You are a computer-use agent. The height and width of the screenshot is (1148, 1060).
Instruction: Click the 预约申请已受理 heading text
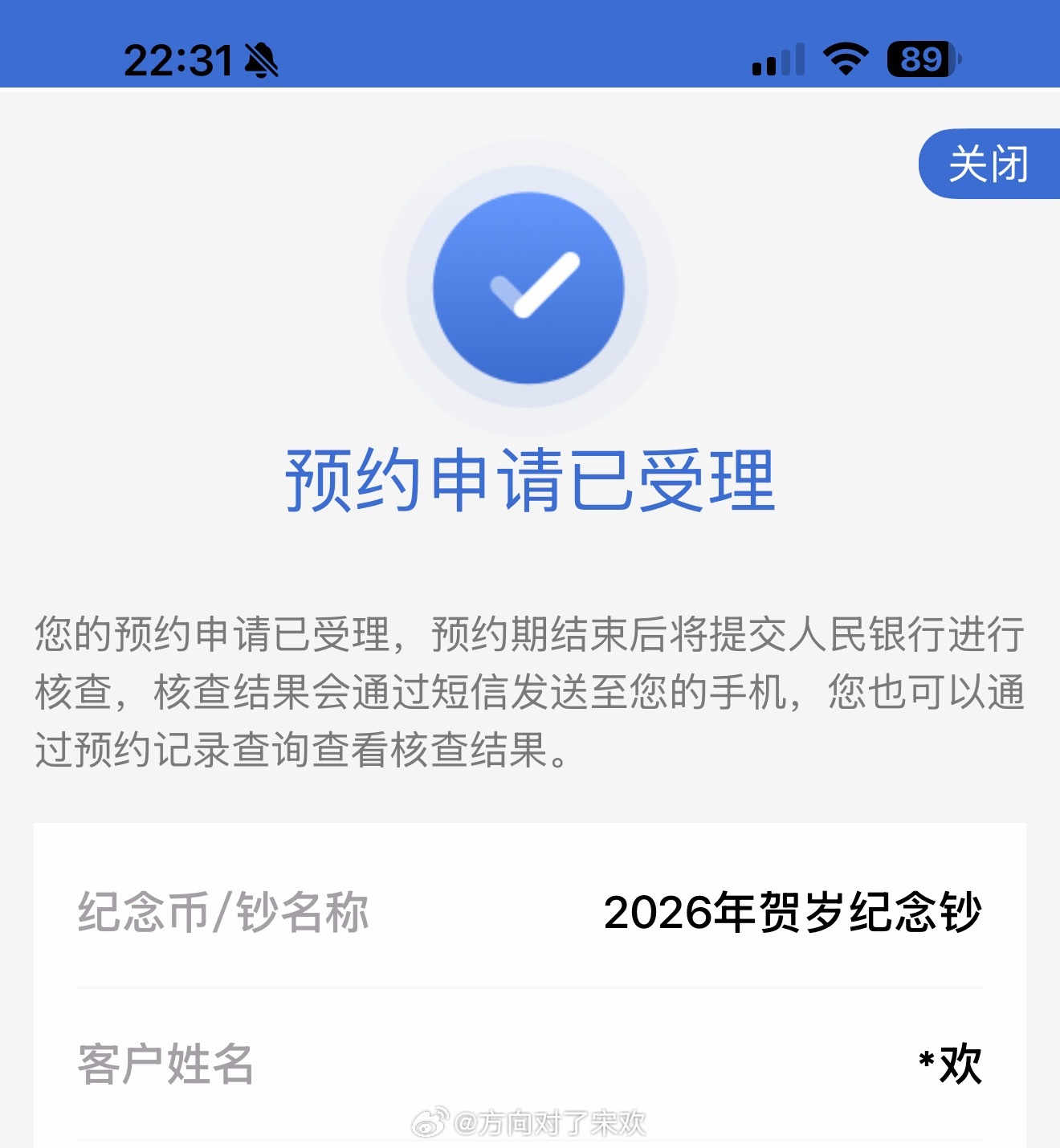(529, 478)
